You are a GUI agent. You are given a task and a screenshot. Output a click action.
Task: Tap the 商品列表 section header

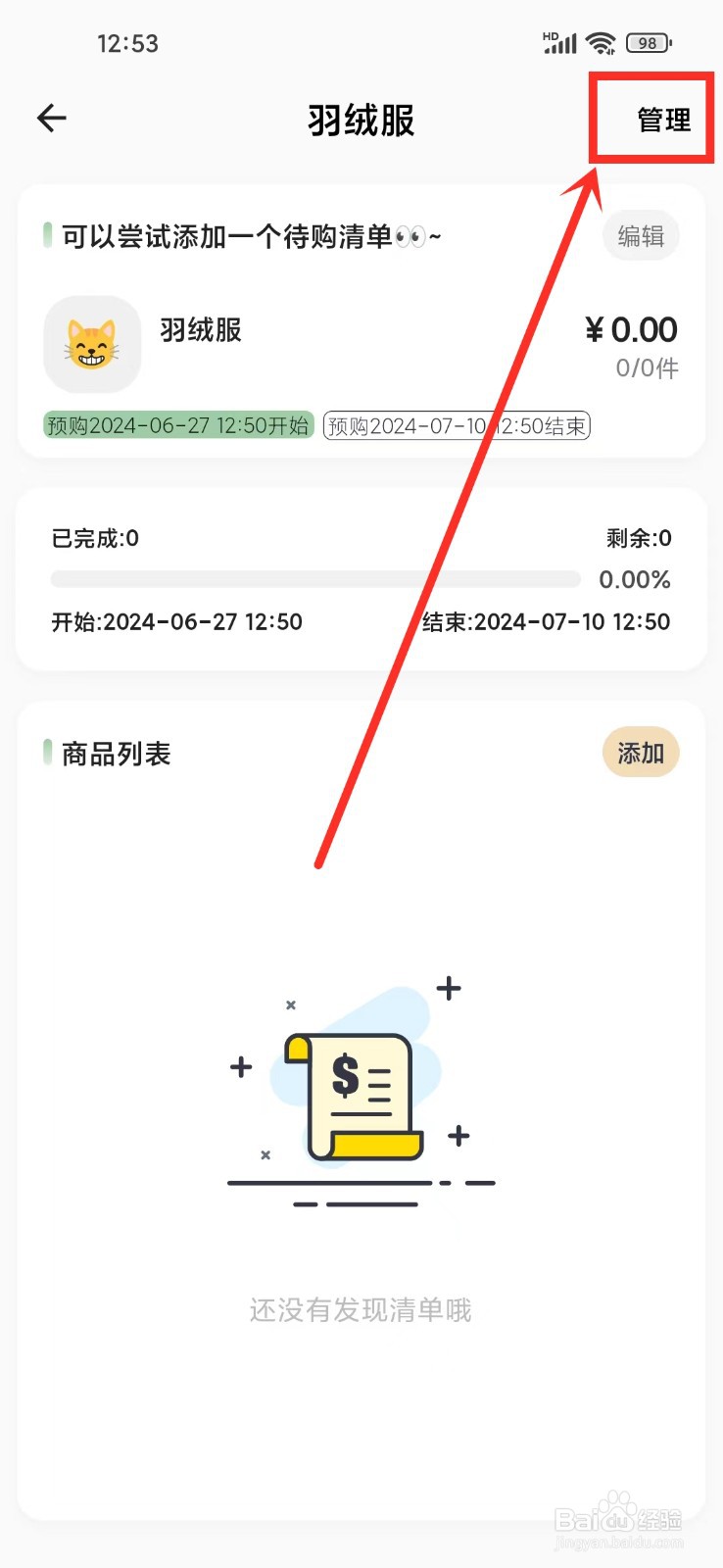point(115,753)
